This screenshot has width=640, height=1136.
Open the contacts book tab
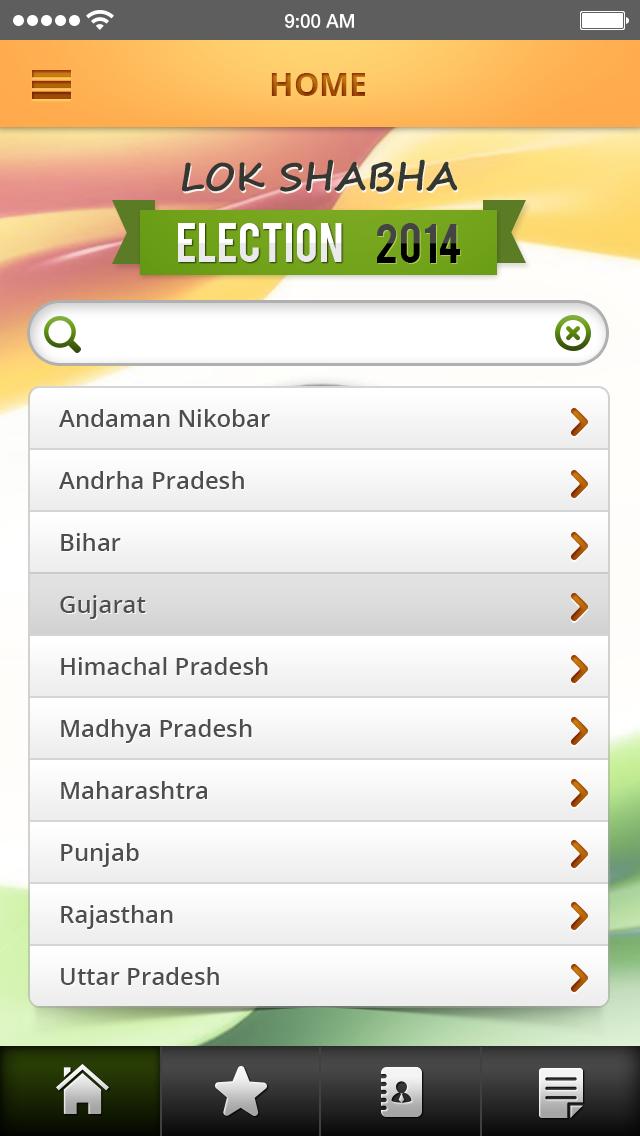coord(400,1092)
